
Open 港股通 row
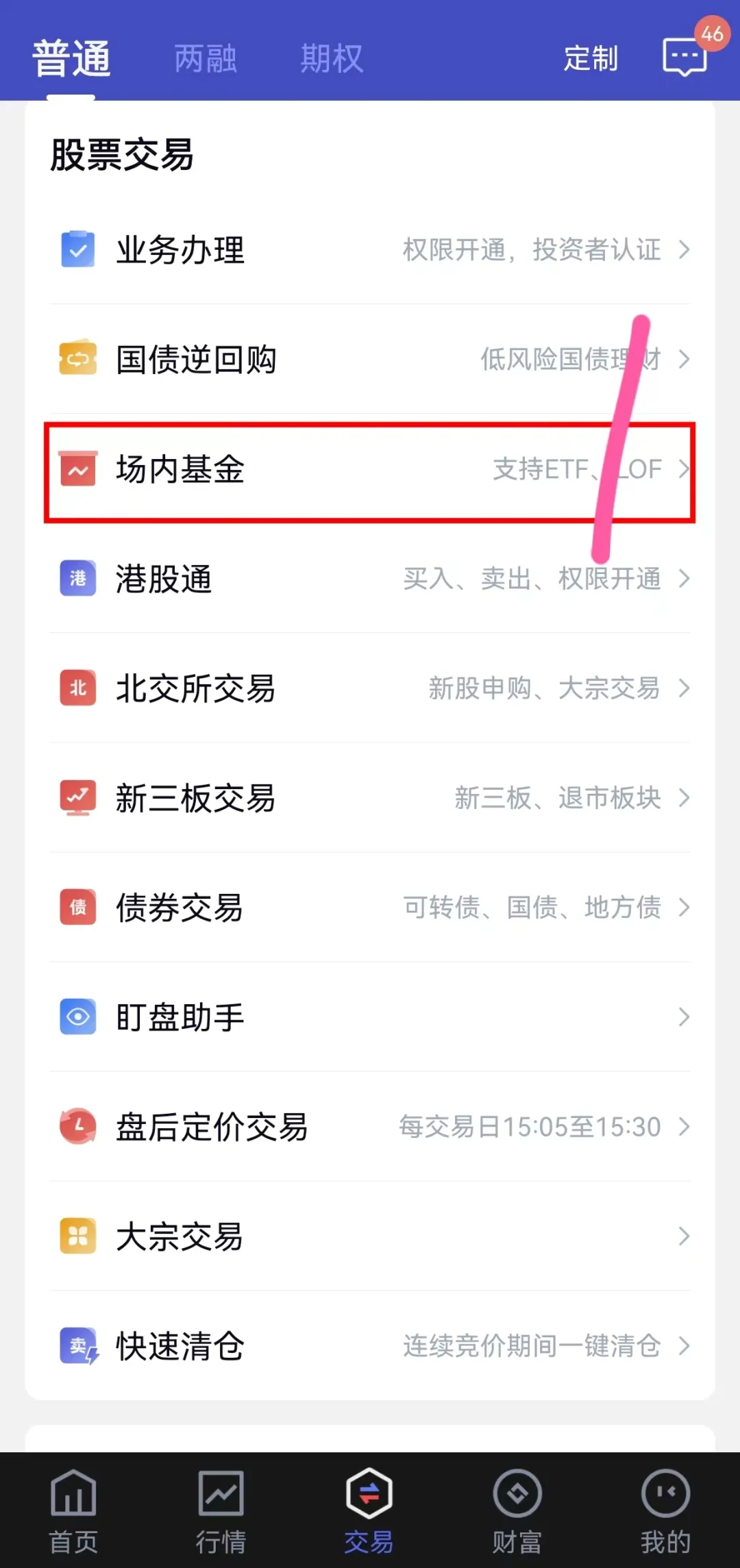coord(370,579)
